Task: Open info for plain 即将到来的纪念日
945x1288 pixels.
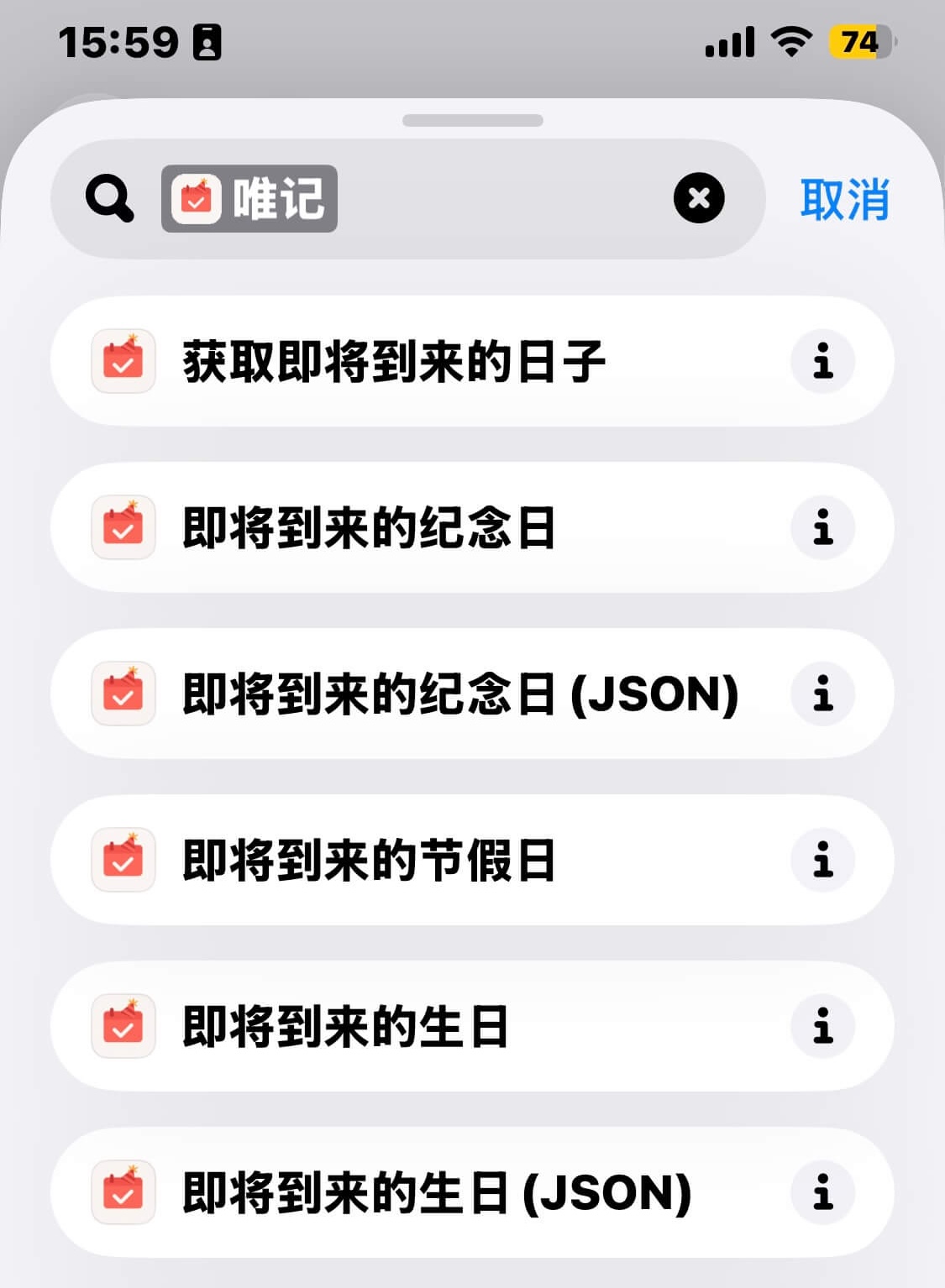Action: [822, 528]
